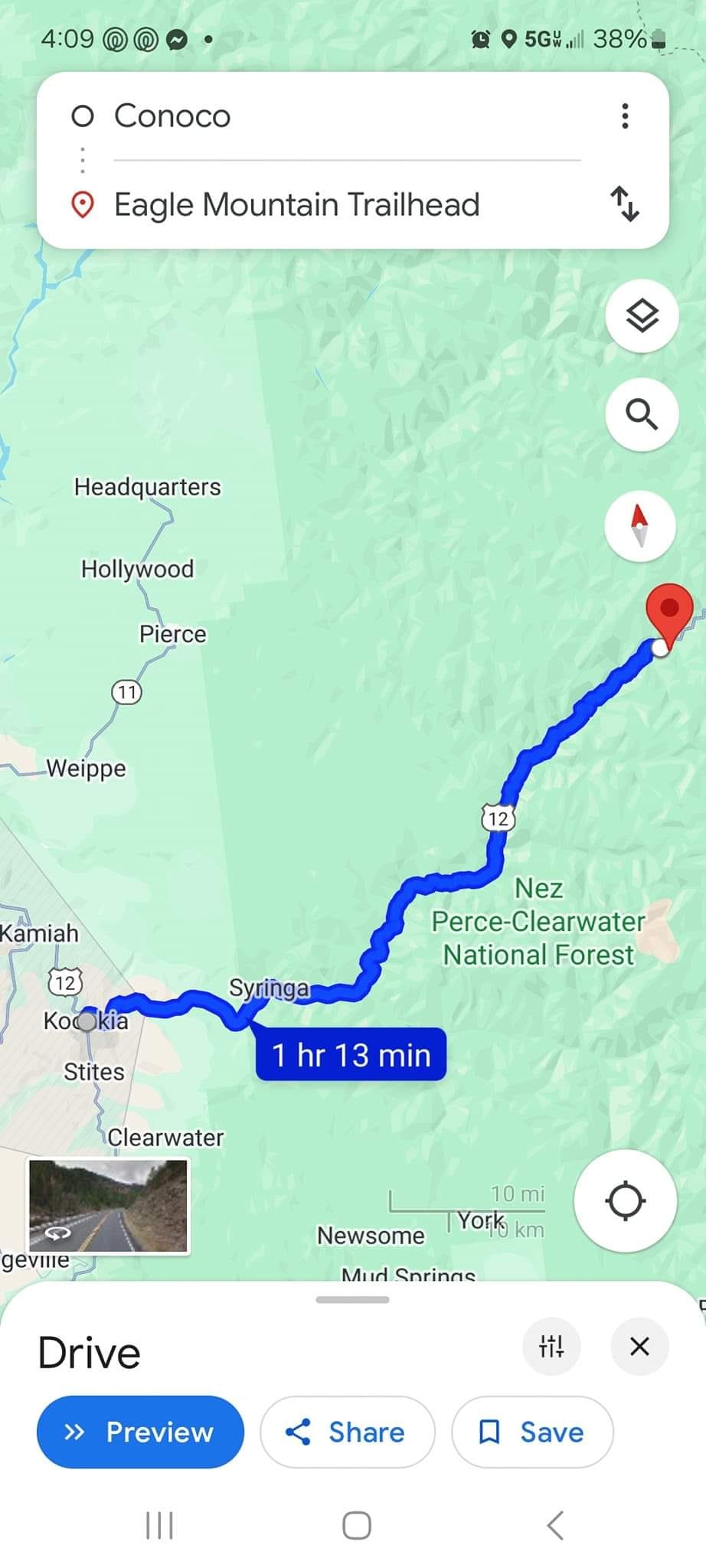The width and height of the screenshot is (706, 1568).
Task: Reset map orientation with compass
Action: click(x=640, y=526)
